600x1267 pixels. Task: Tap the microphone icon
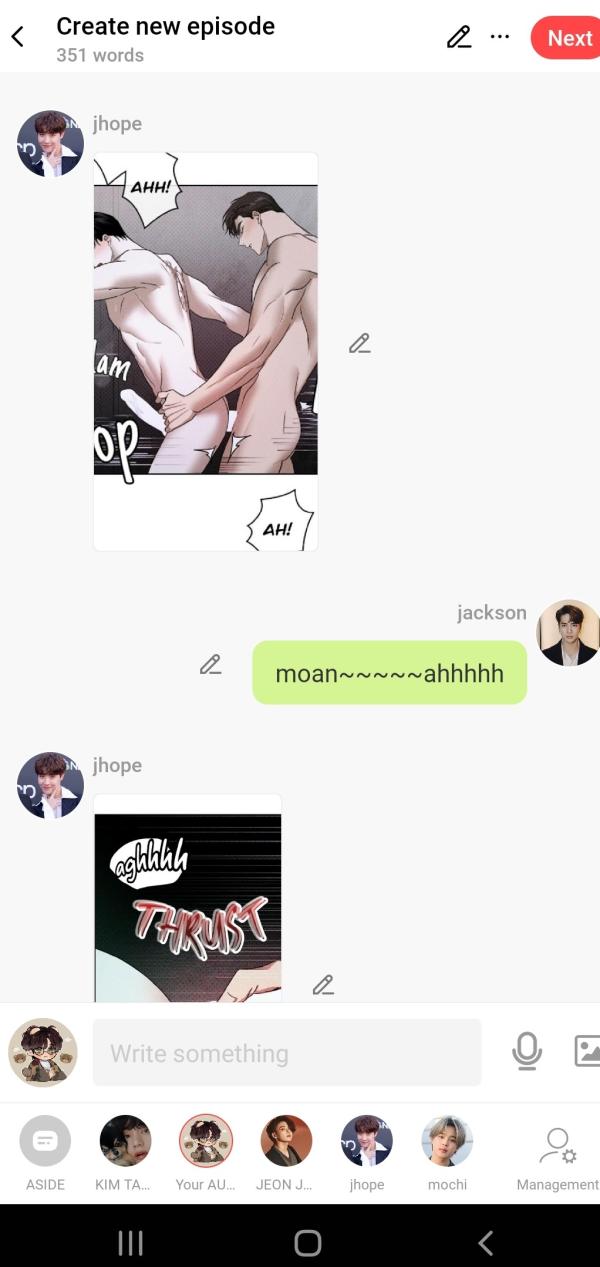pos(526,1051)
